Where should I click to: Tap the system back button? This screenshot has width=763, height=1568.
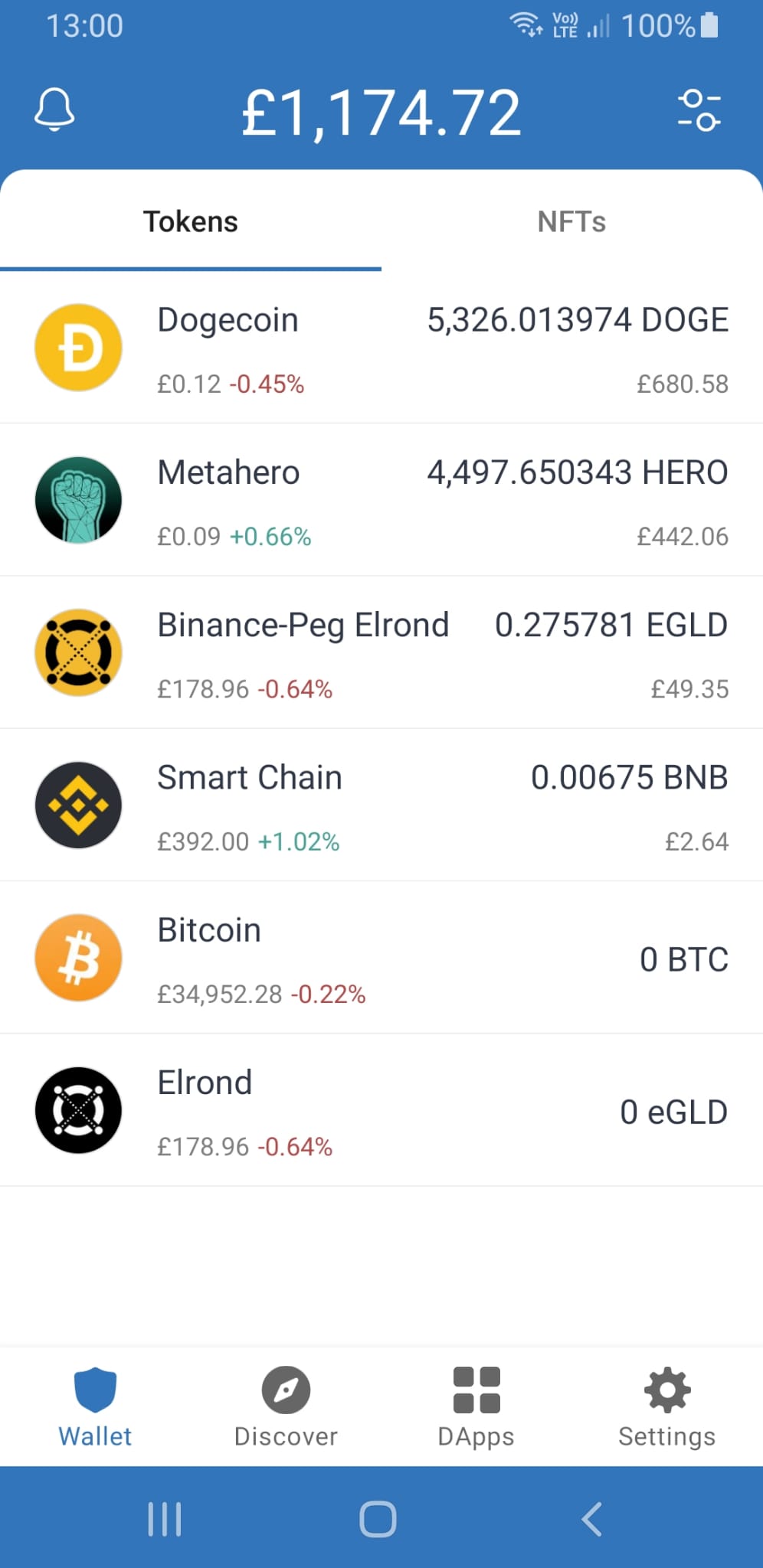click(592, 1519)
